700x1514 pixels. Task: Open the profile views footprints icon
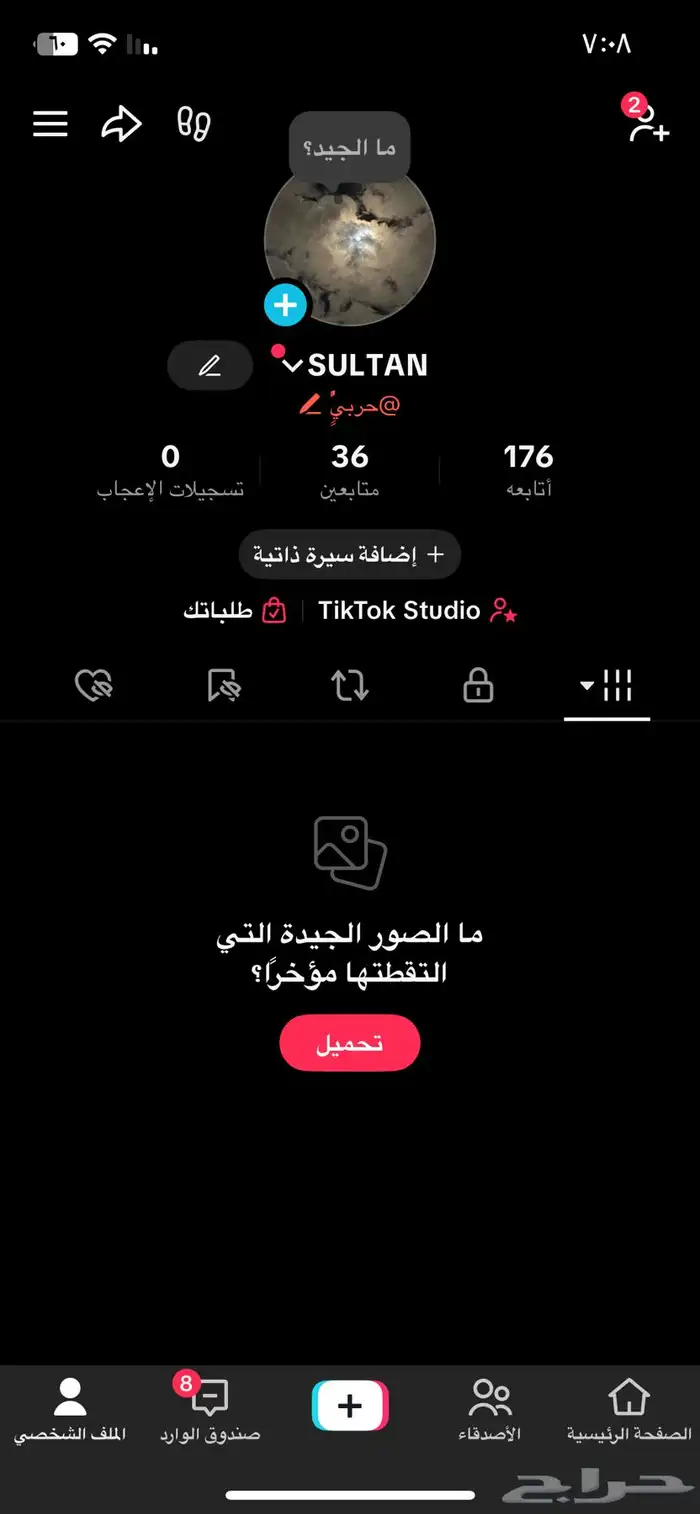tap(193, 124)
